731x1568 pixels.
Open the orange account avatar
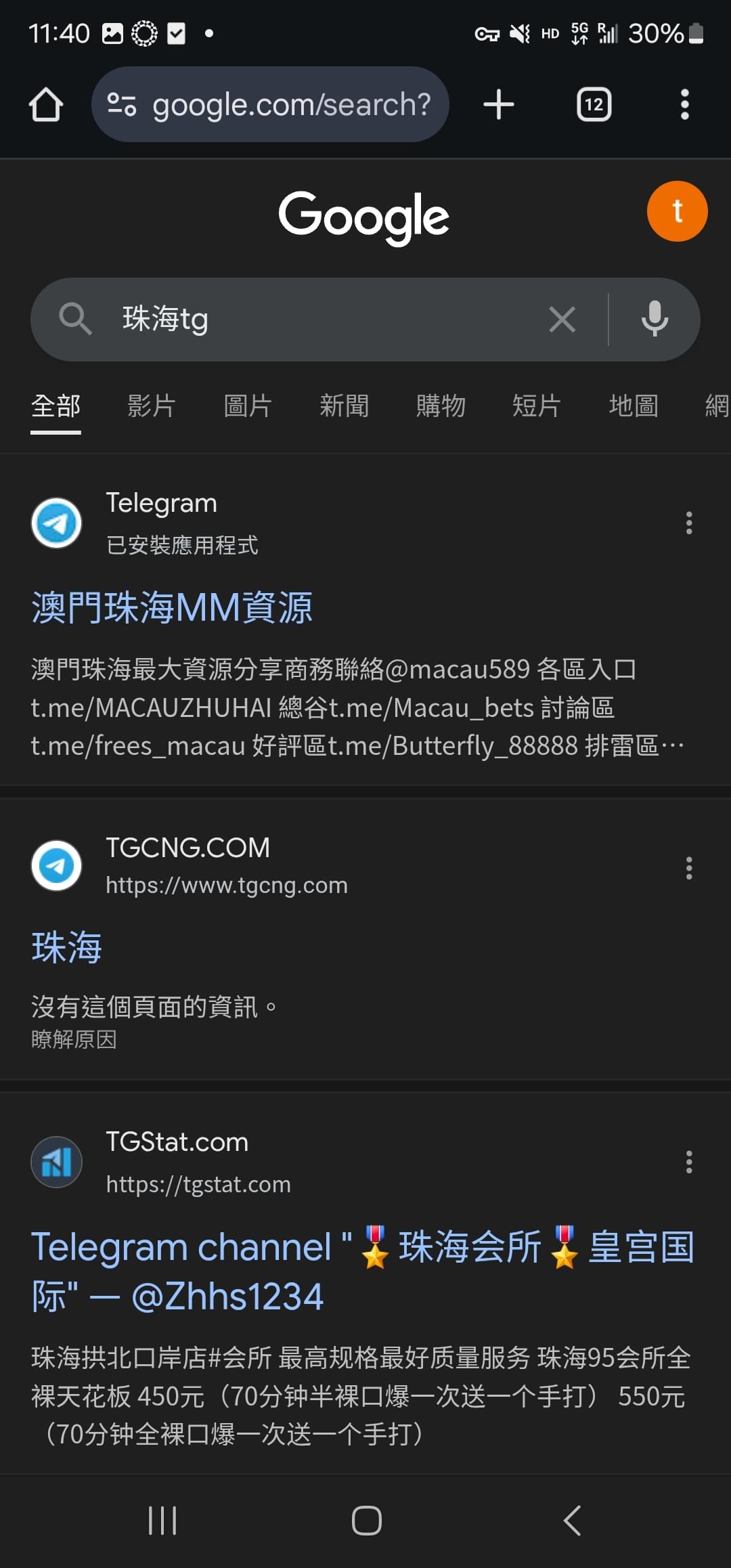click(677, 211)
